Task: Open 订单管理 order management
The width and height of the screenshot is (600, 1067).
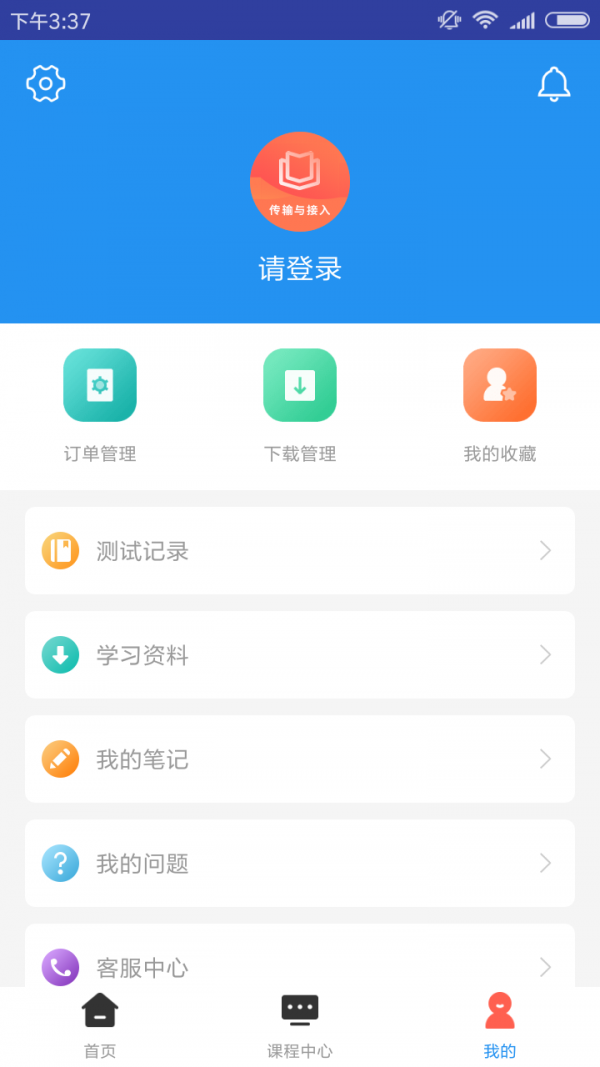Action: click(x=100, y=405)
